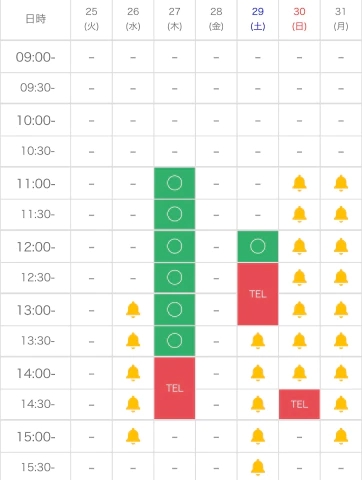Select the 11:00 slot on the 27th
The width and height of the screenshot is (362, 480).
click(x=174, y=183)
